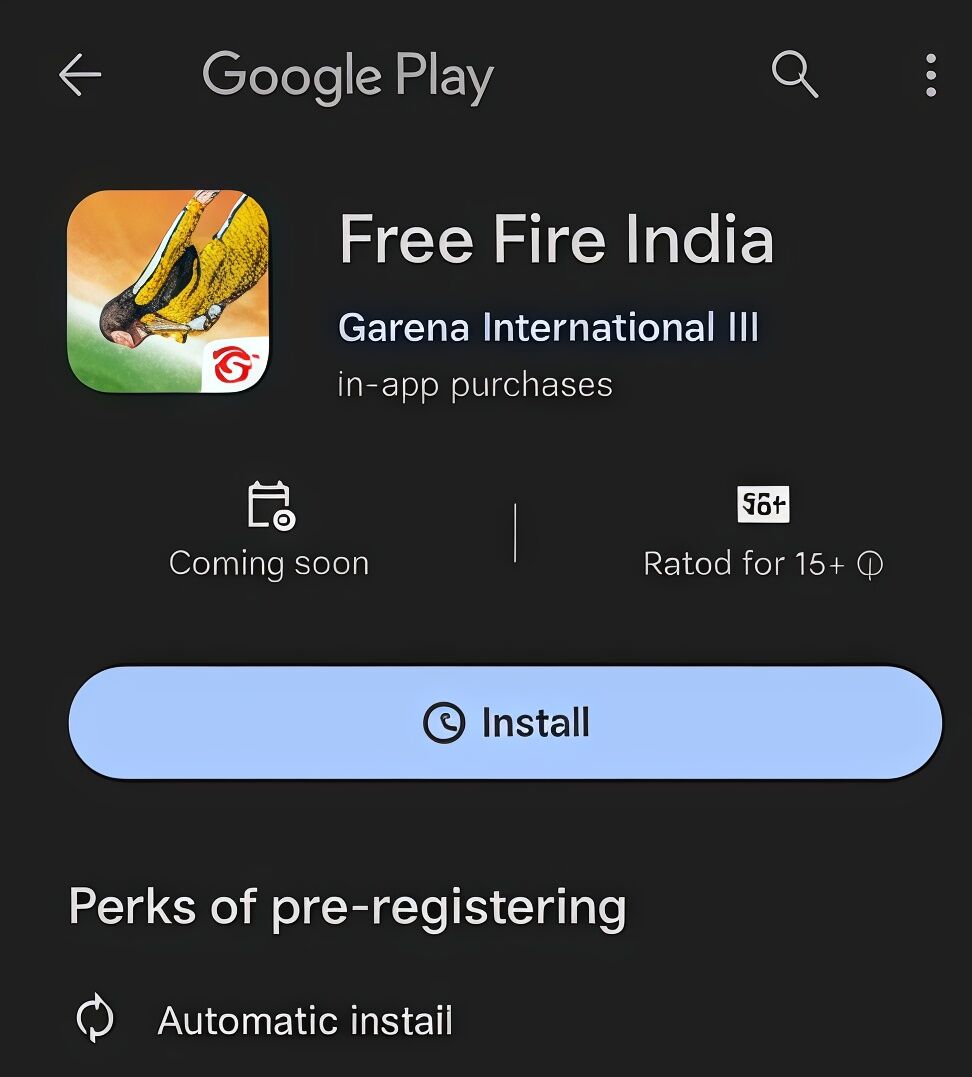Screen dimensions: 972x1077
Task: Click the divider between Coming soon and rating
Action: click(x=516, y=532)
